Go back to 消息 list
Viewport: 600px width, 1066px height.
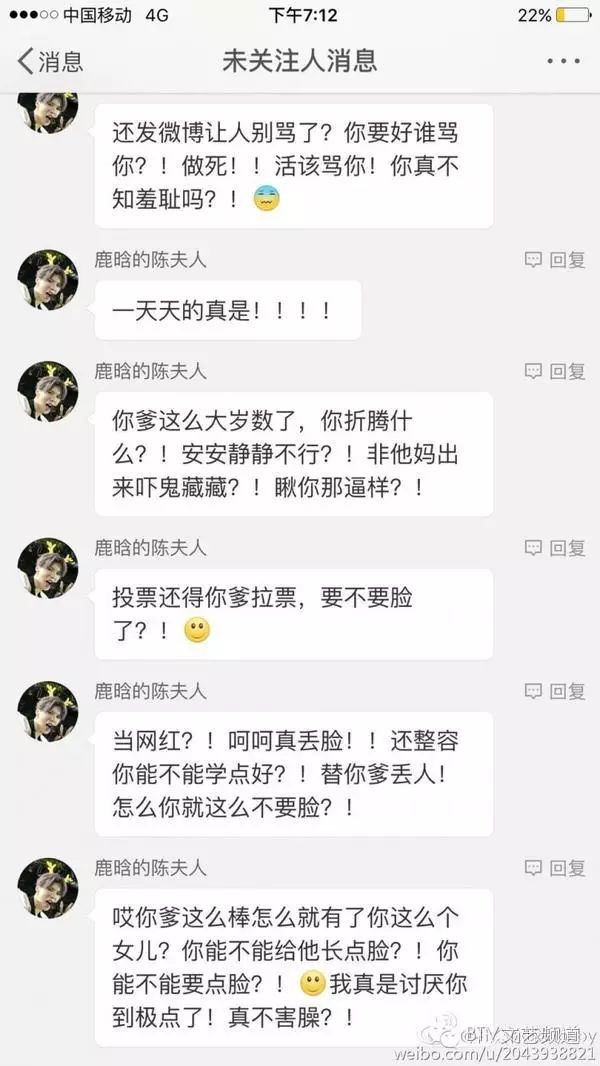pyautogui.click(x=50, y=61)
